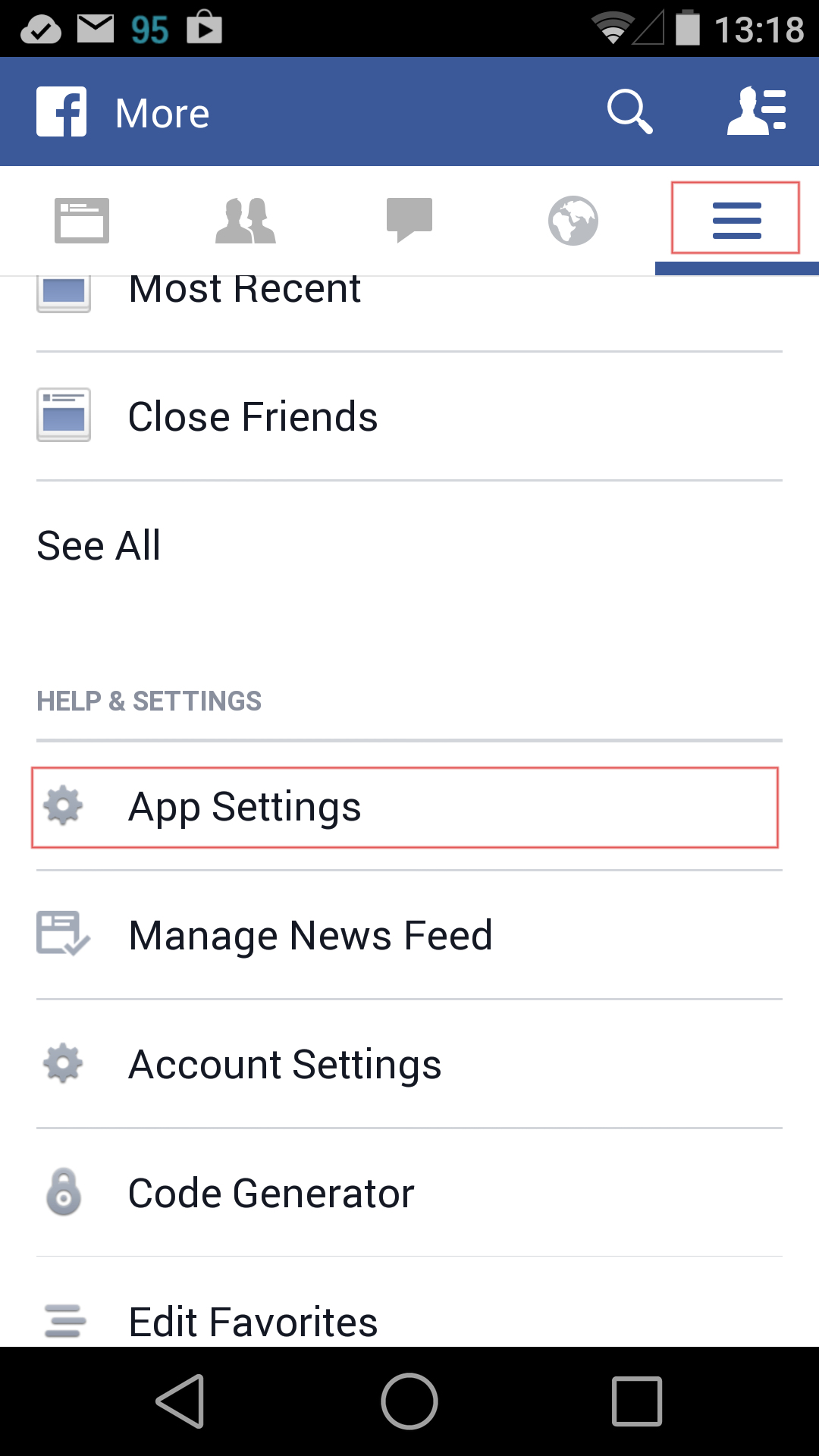Open Account Settings

pyautogui.click(x=284, y=1064)
